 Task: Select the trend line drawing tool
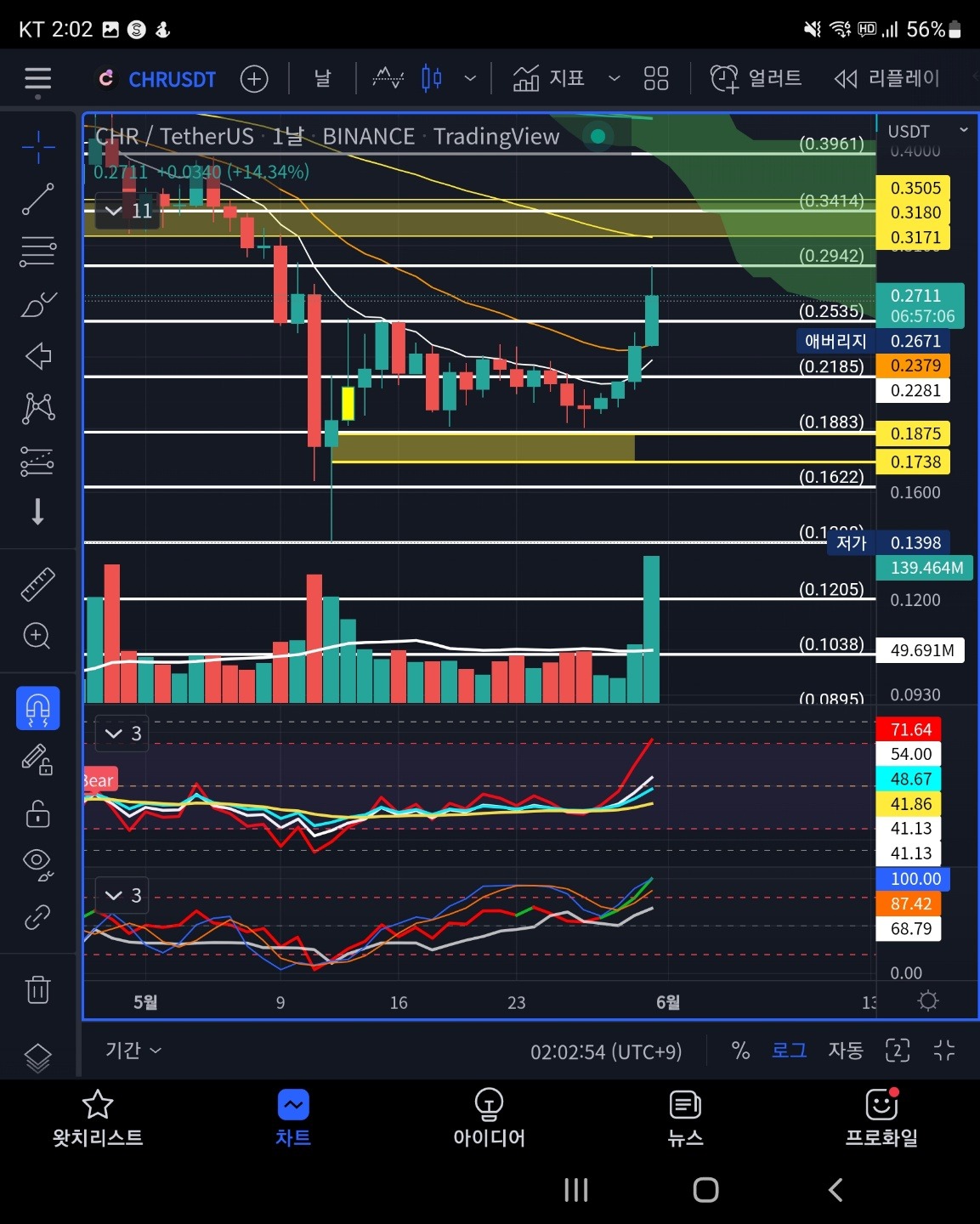tap(37, 199)
